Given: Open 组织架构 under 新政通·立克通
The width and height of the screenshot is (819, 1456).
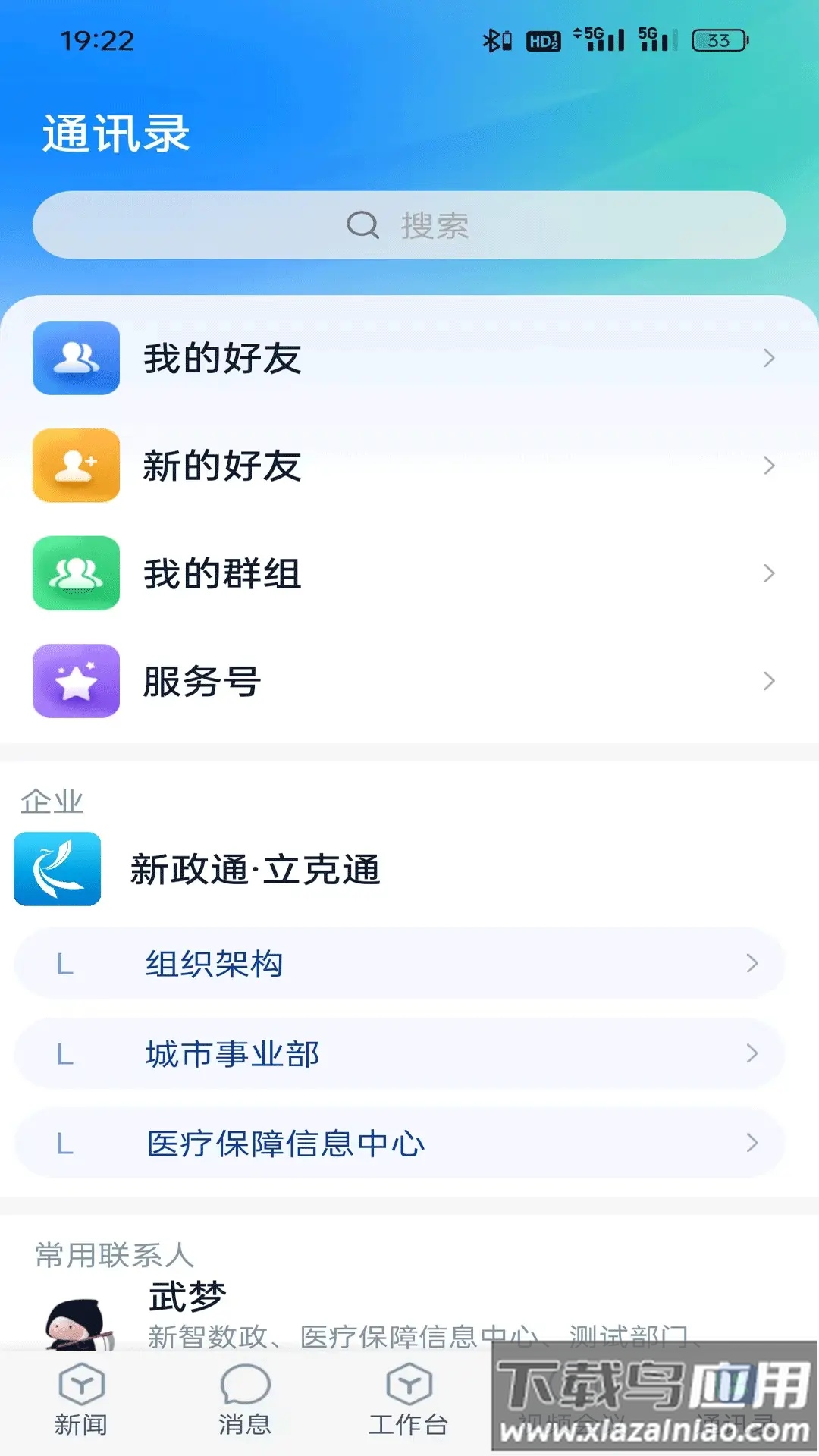Looking at the screenshot, I should 400,964.
